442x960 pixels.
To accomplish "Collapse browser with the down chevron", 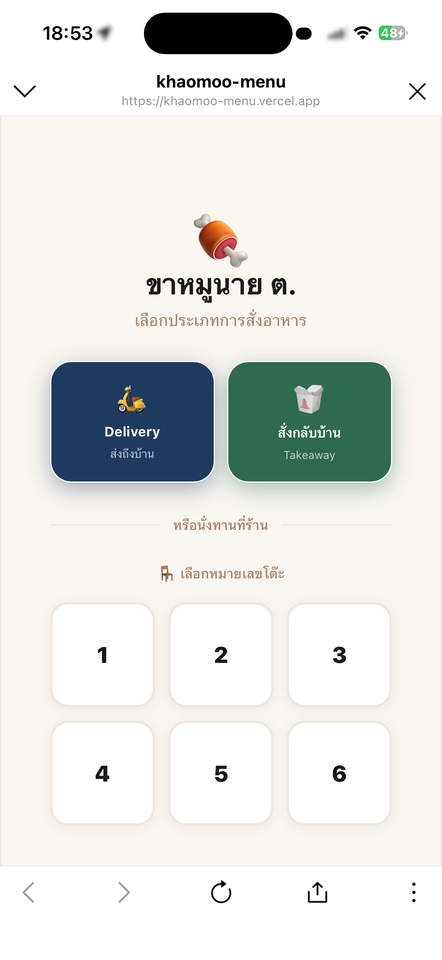I will [x=24, y=91].
